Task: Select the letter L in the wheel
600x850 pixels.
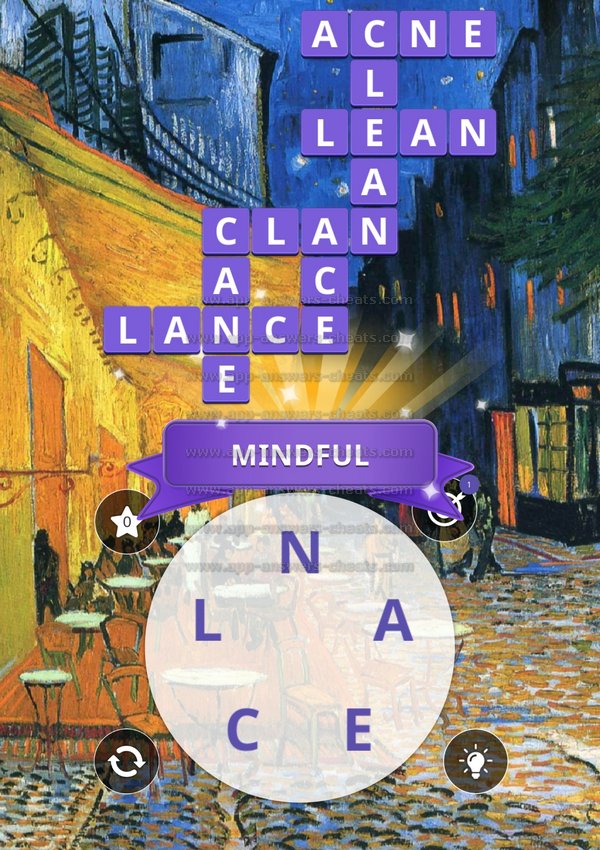Action: [x=207, y=625]
